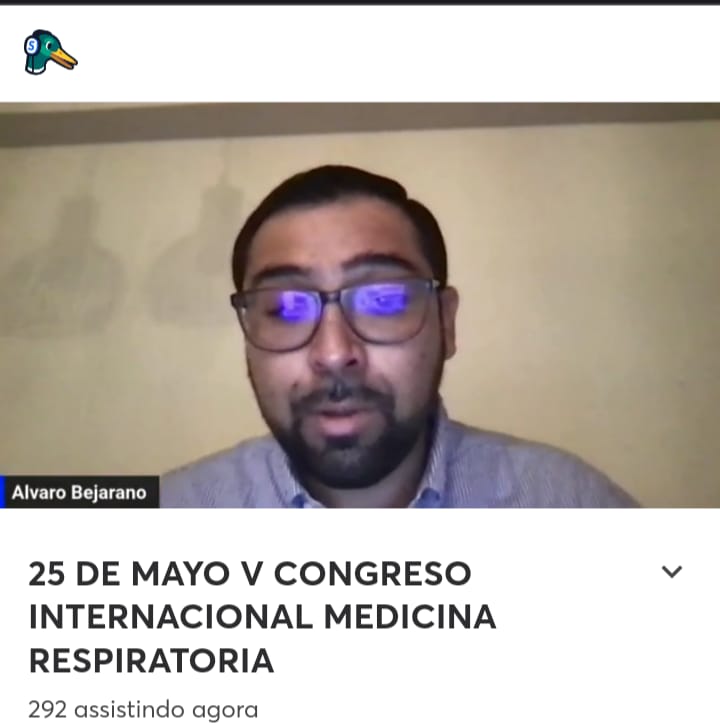720x724 pixels.
Task: Expand the video description chevron
Action: tap(672, 572)
